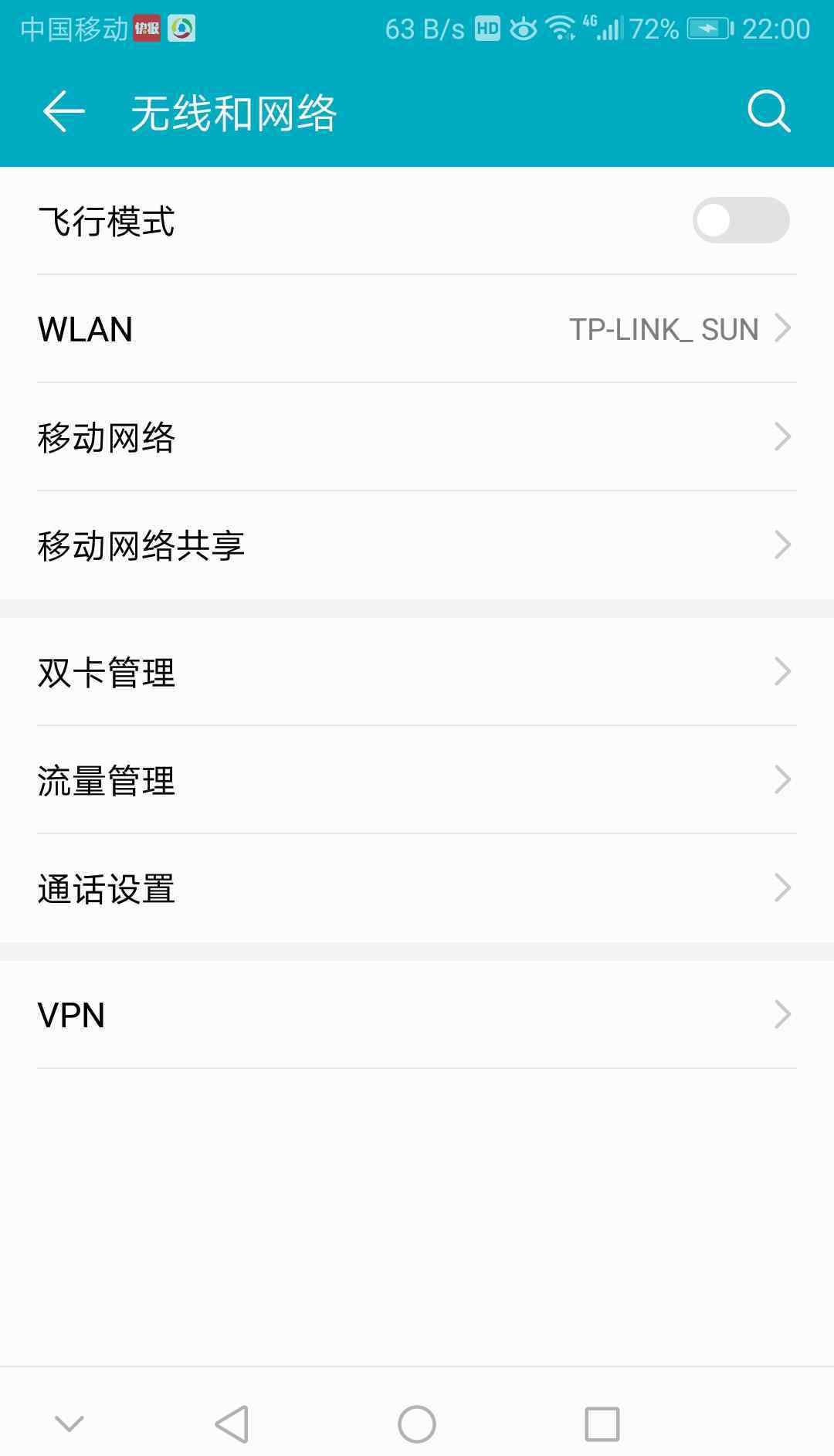Tap the system home button

417,1424
